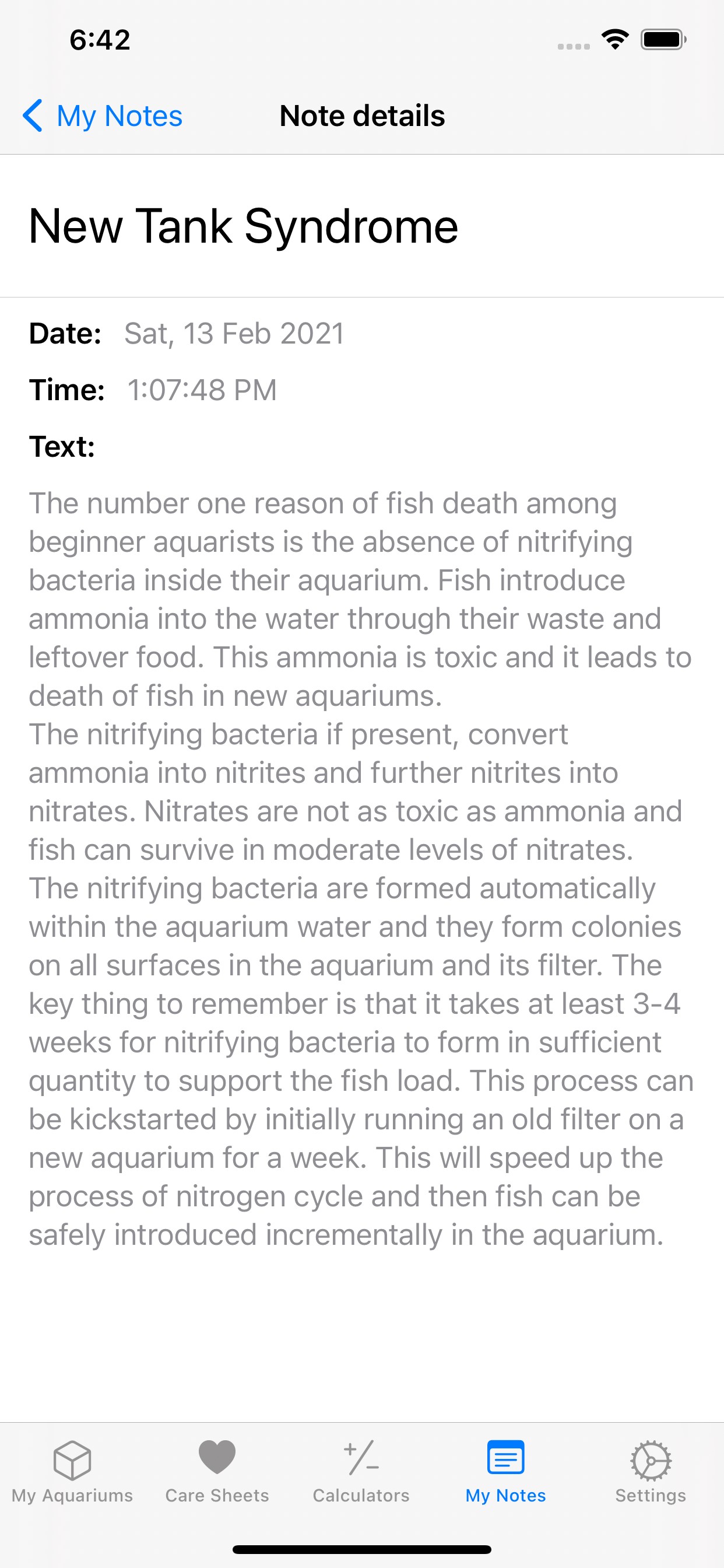Select the My Notes tab
The image size is (724, 1568).
coord(505,1472)
